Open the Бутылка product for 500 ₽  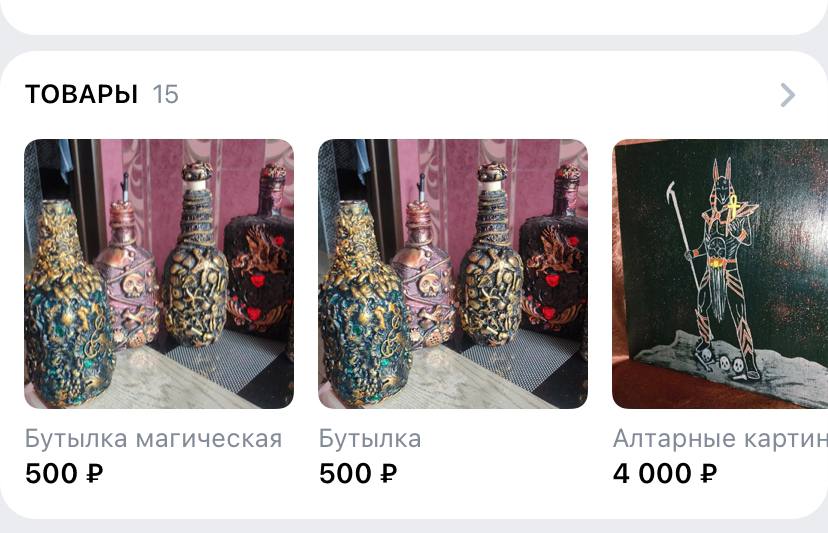452,273
